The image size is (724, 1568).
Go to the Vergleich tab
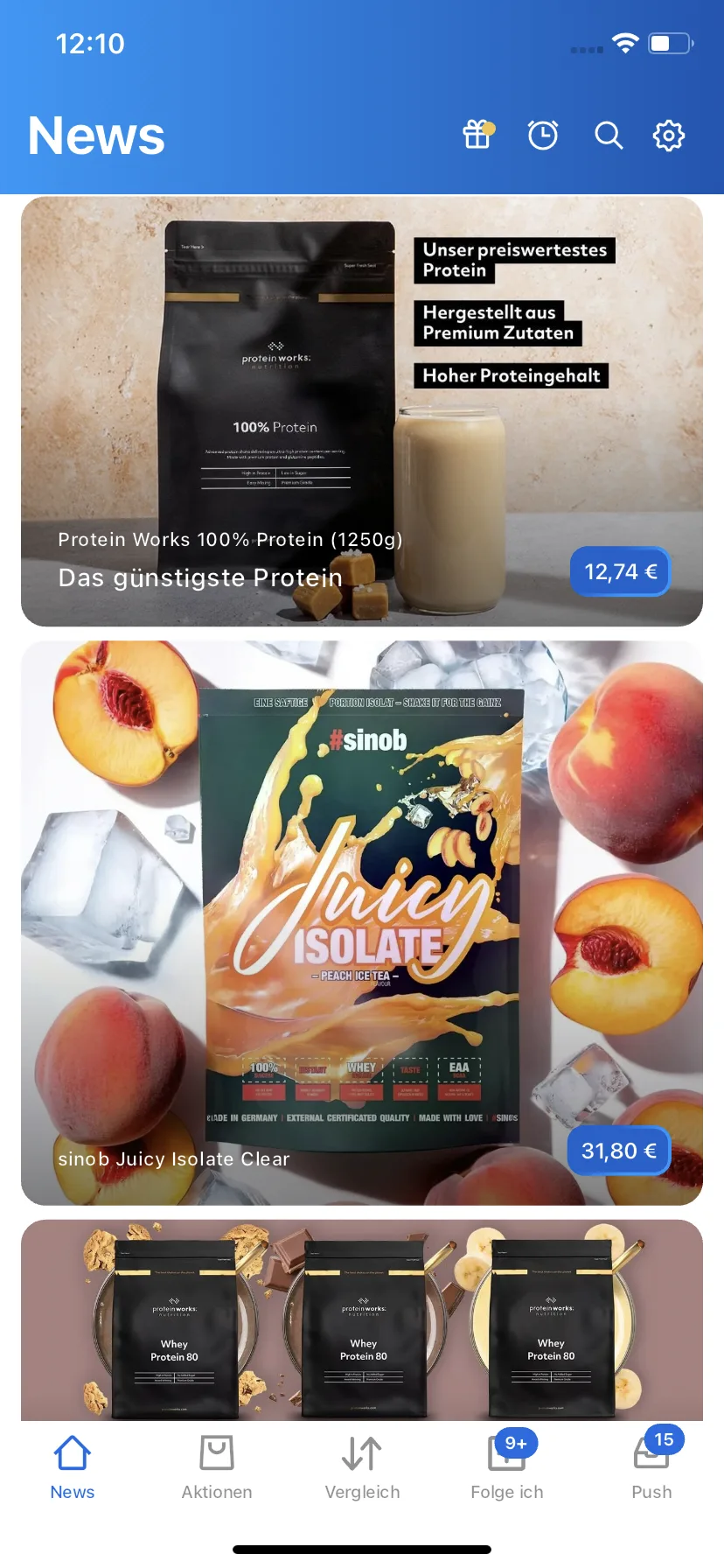coord(362,1467)
